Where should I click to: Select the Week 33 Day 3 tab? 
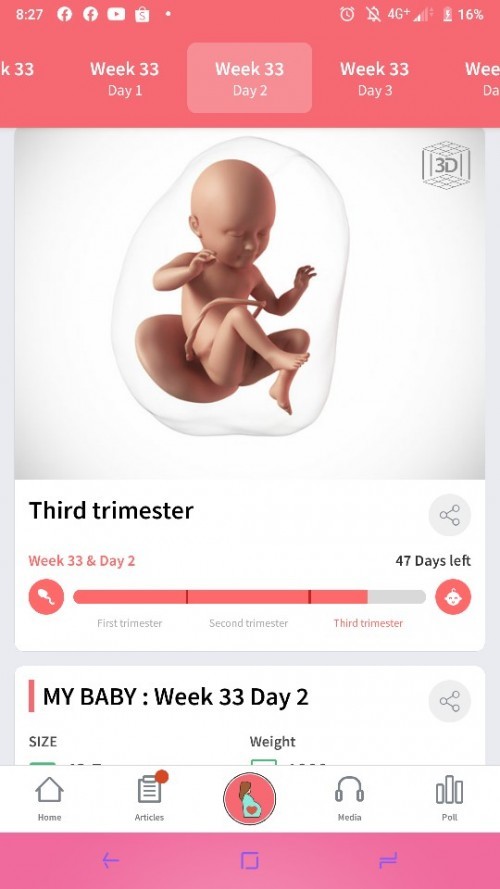tap(374, 78)
